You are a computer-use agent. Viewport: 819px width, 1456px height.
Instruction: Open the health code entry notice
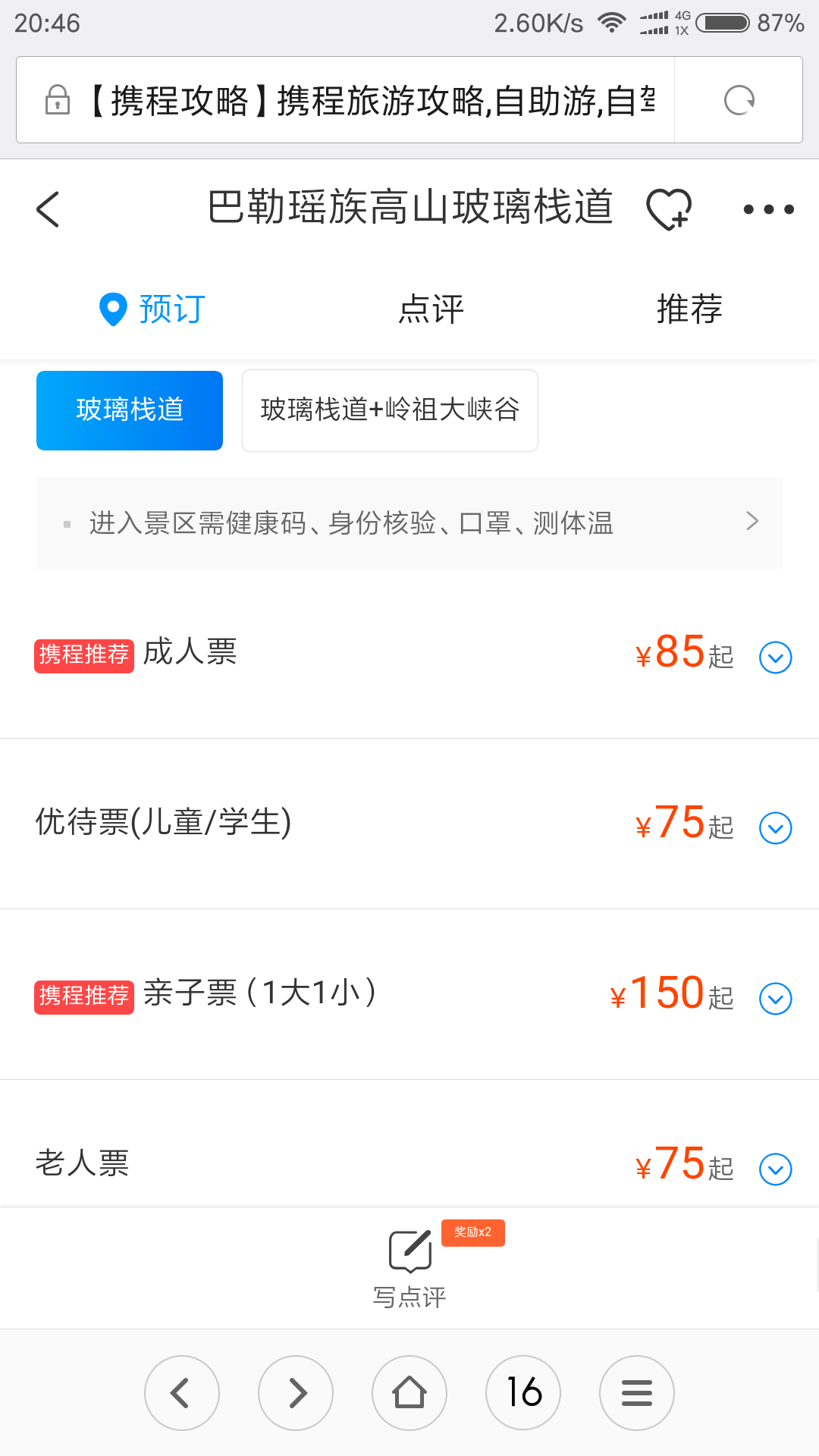[x=409, y=523]
